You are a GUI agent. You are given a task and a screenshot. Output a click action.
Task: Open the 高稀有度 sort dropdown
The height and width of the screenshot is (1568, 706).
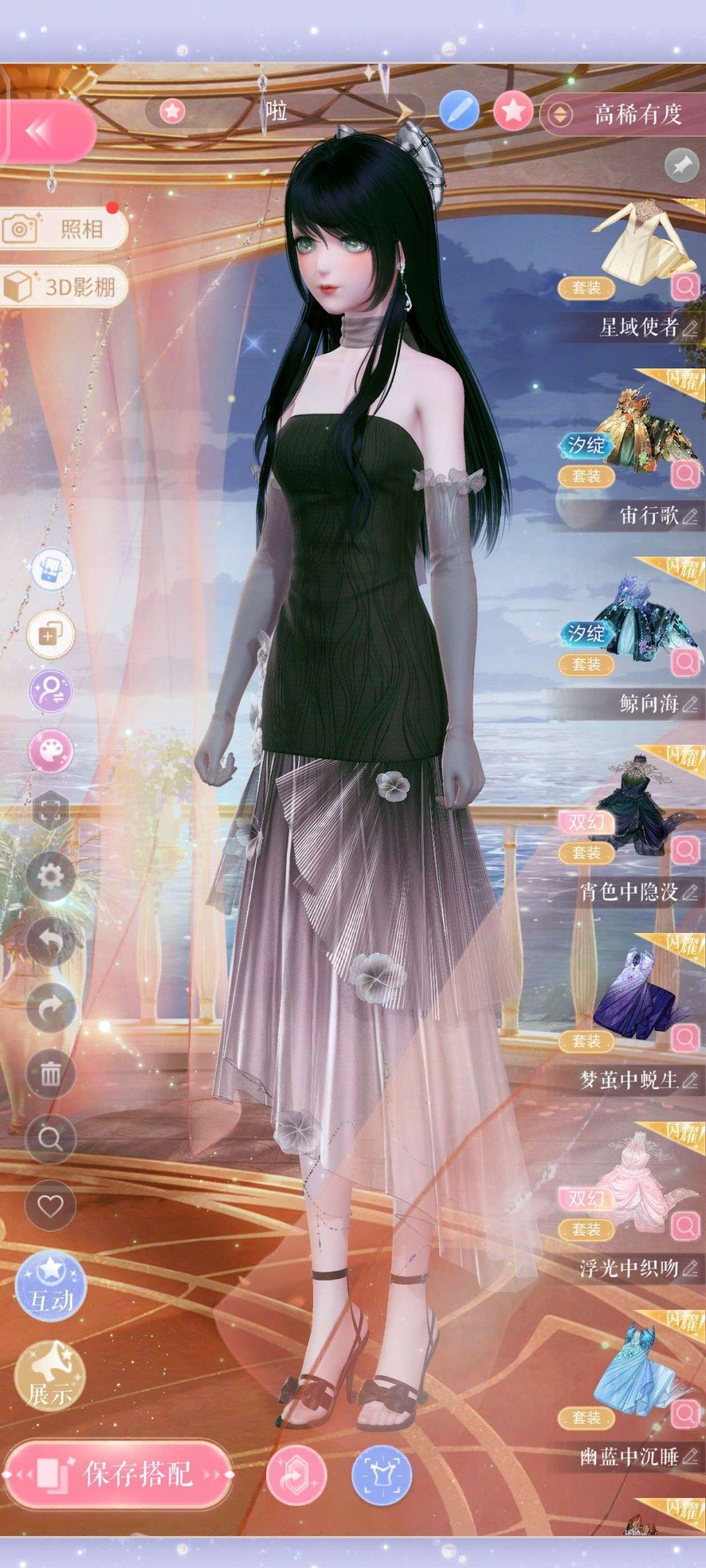click(x=622, y=115)
